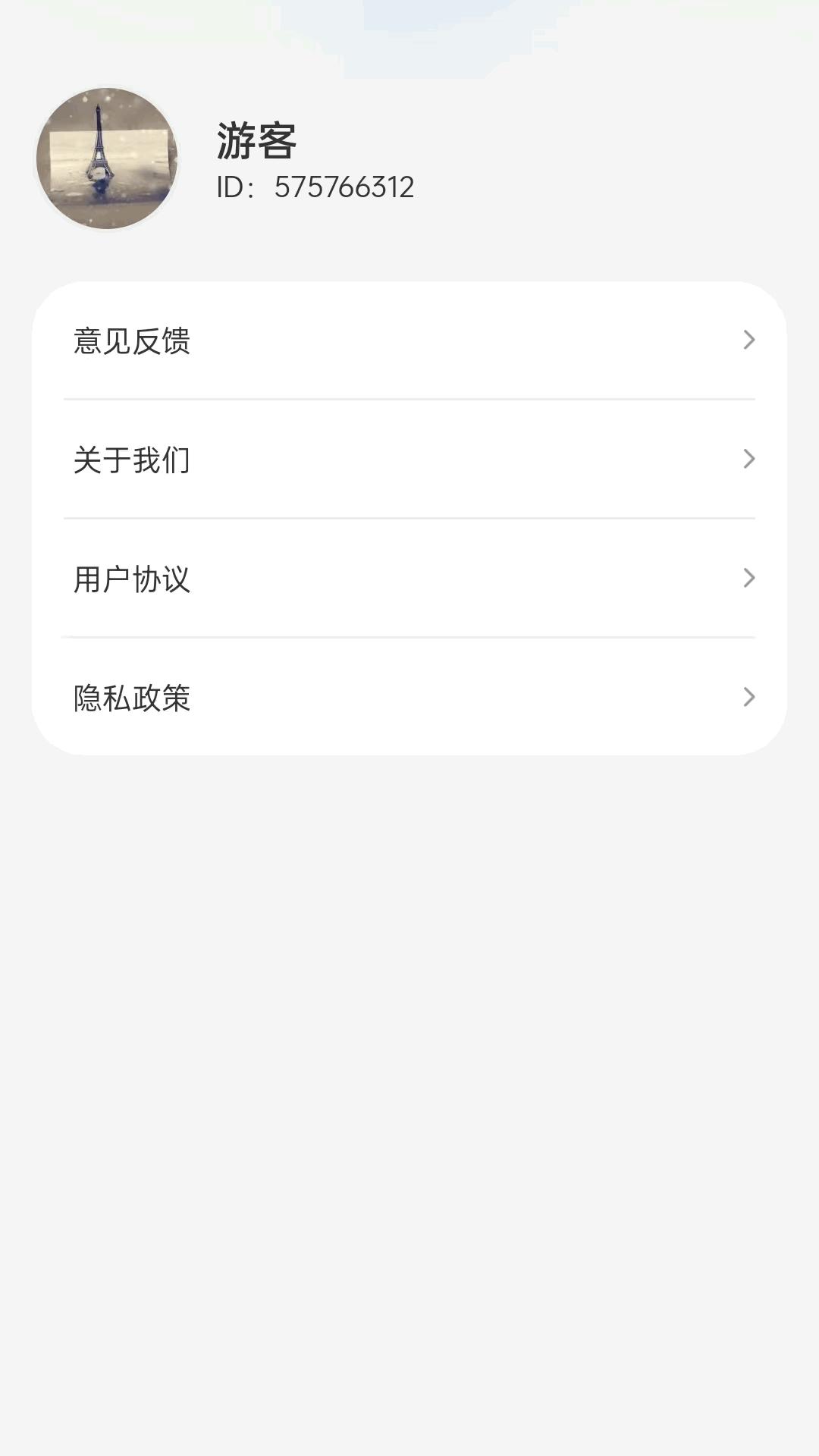Click the arrow icon on the feedback entry
Viewport: 819px width, 1456px height.
click(x=749, y=341)
